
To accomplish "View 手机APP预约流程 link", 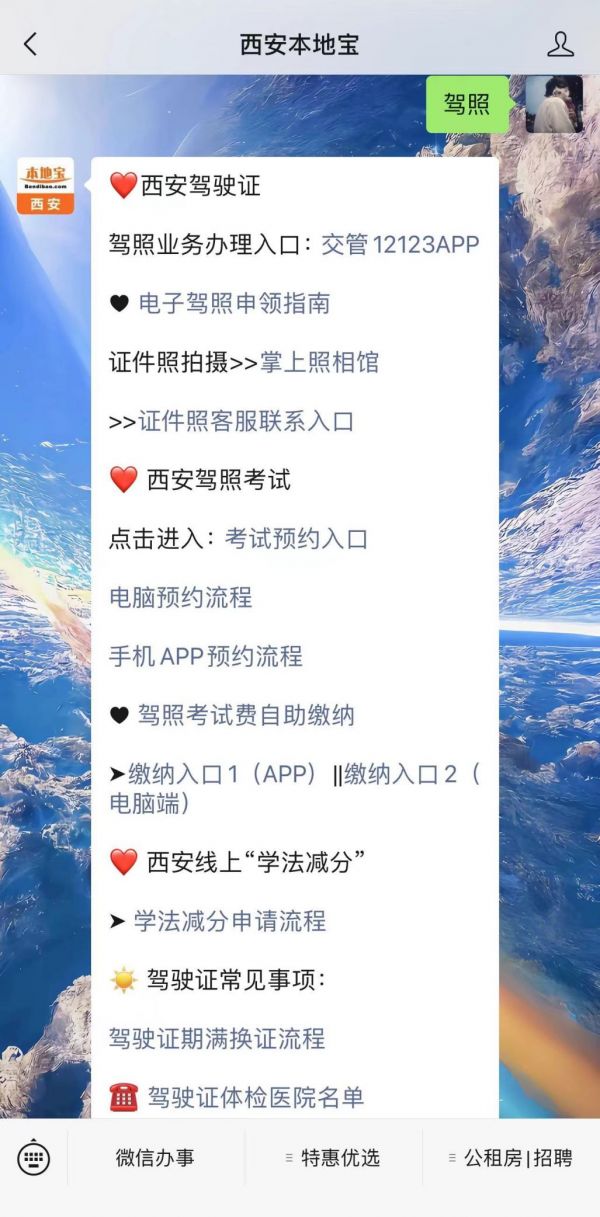I will [205, 657].
